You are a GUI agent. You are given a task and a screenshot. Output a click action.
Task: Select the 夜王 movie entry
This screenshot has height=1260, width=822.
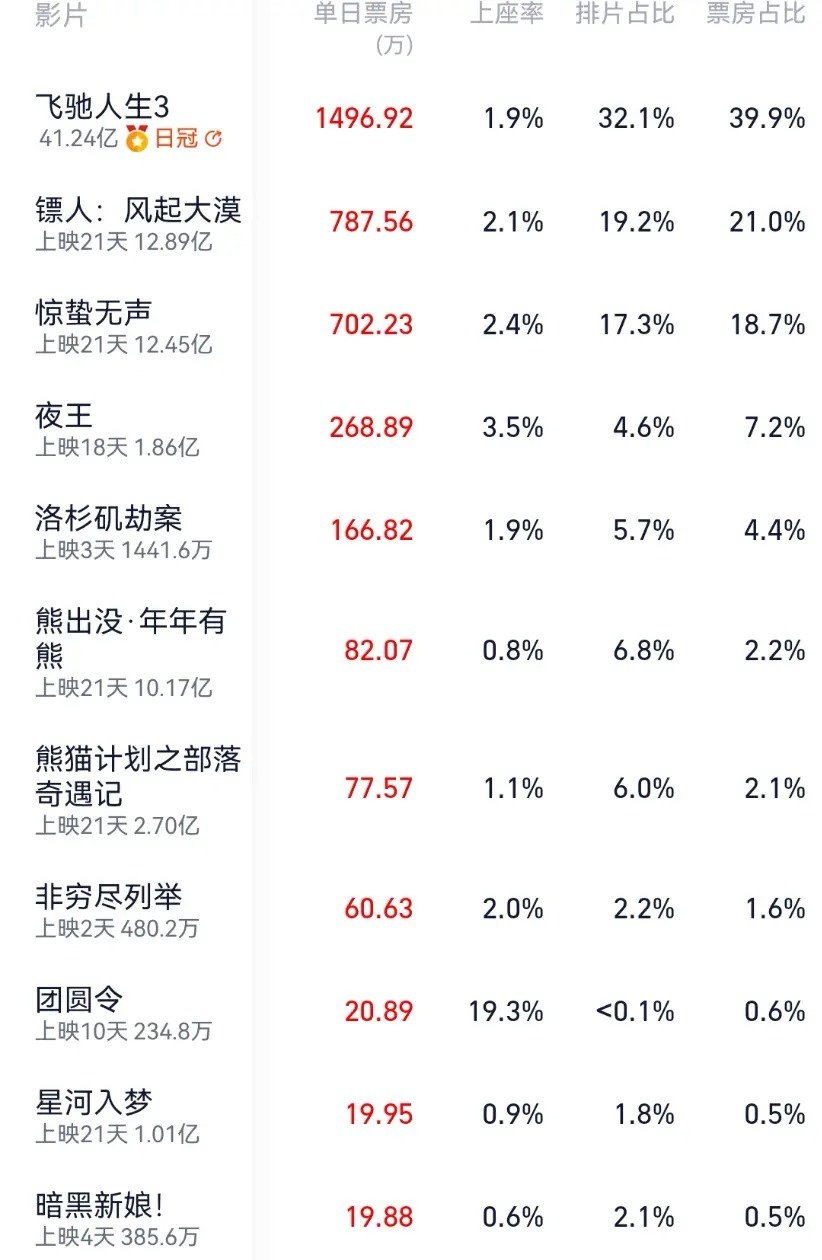[x=64, y=415]
